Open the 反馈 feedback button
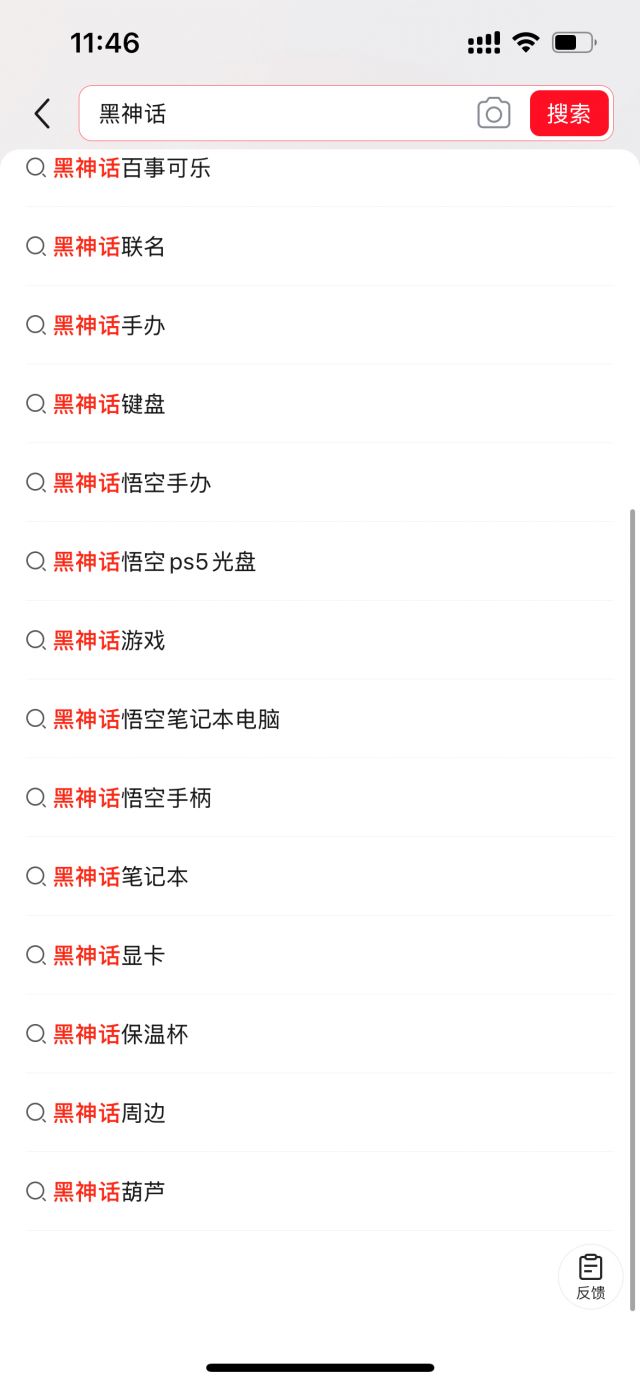Screen dimensions: 640x1385 590,1277
